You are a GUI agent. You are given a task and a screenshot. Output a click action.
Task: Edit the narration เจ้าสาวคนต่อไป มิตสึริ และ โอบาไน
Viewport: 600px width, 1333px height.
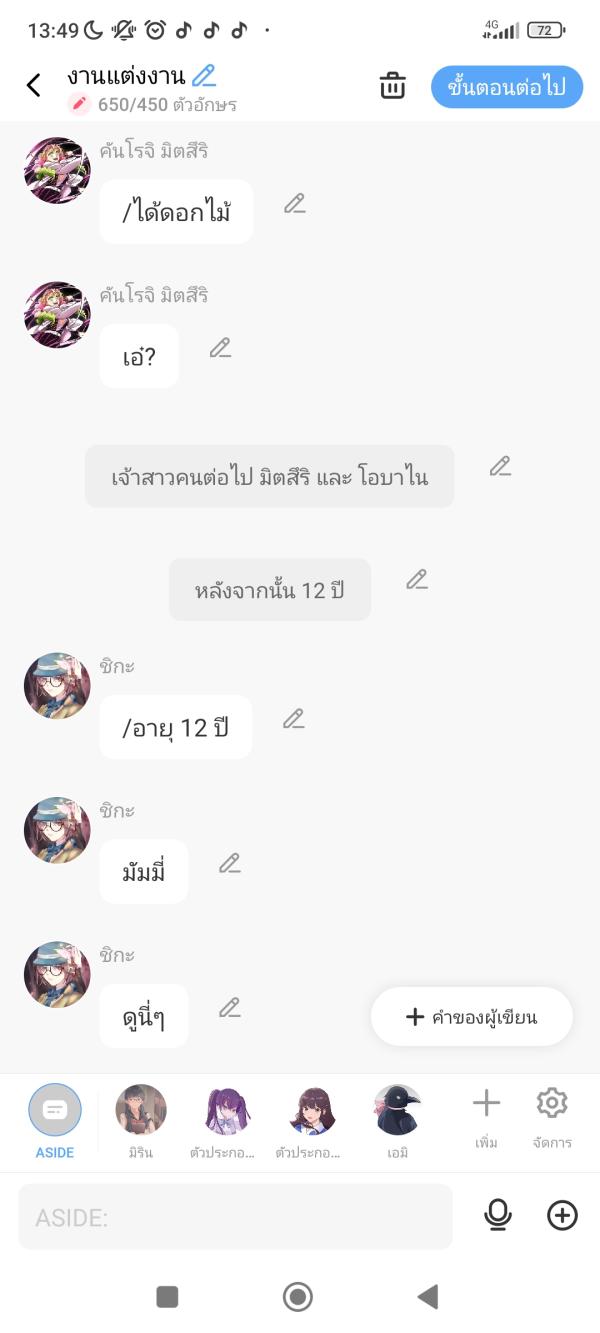tap(500, 466)
